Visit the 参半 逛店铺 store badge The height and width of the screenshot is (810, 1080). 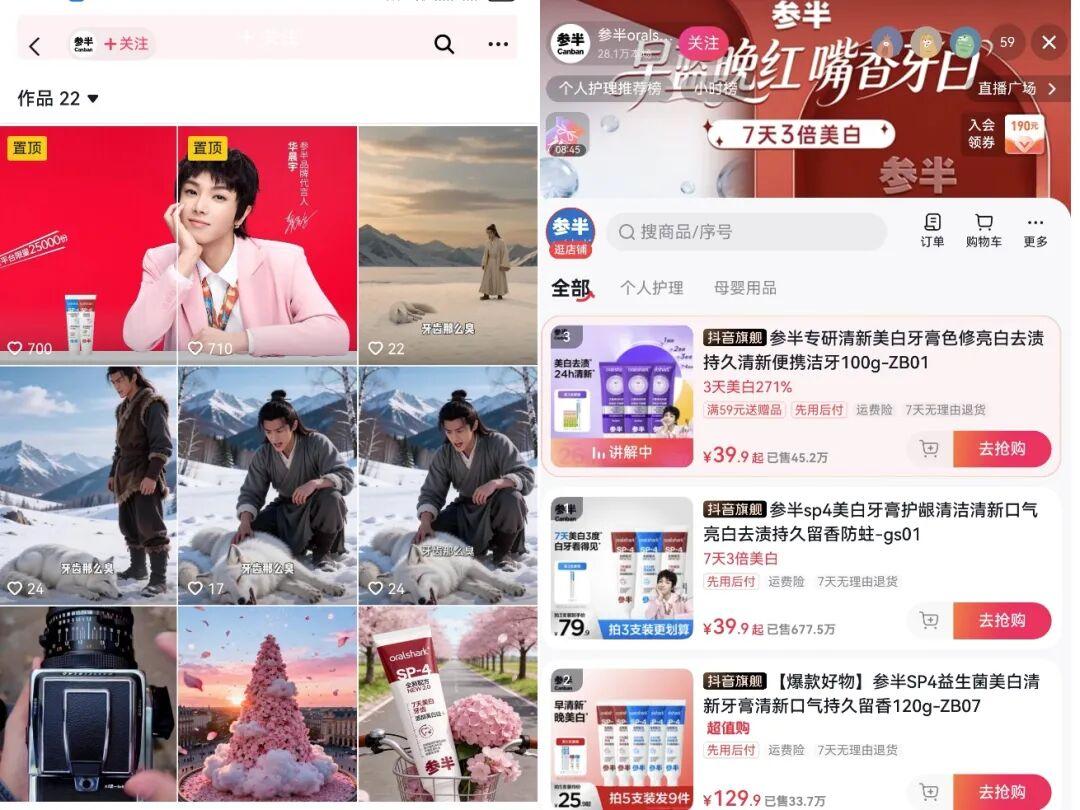click(x=570, y=234)
